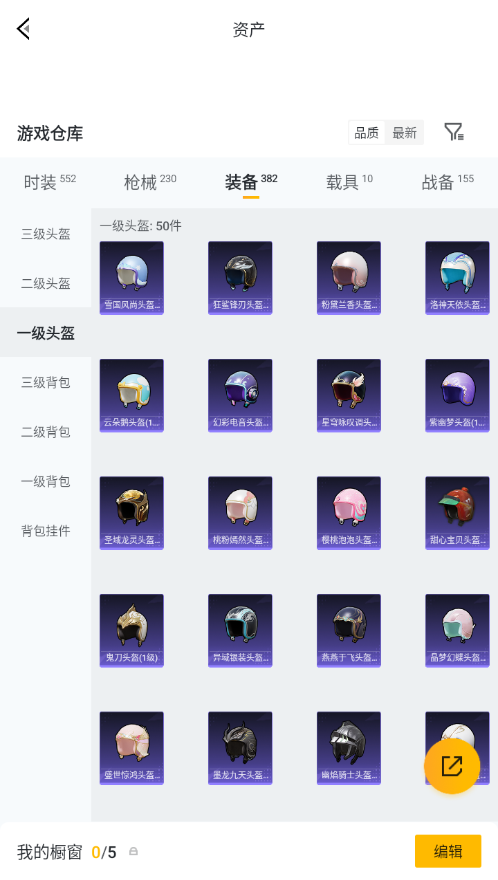
Task: Sort warehouse by 最新
Action: 404,133
